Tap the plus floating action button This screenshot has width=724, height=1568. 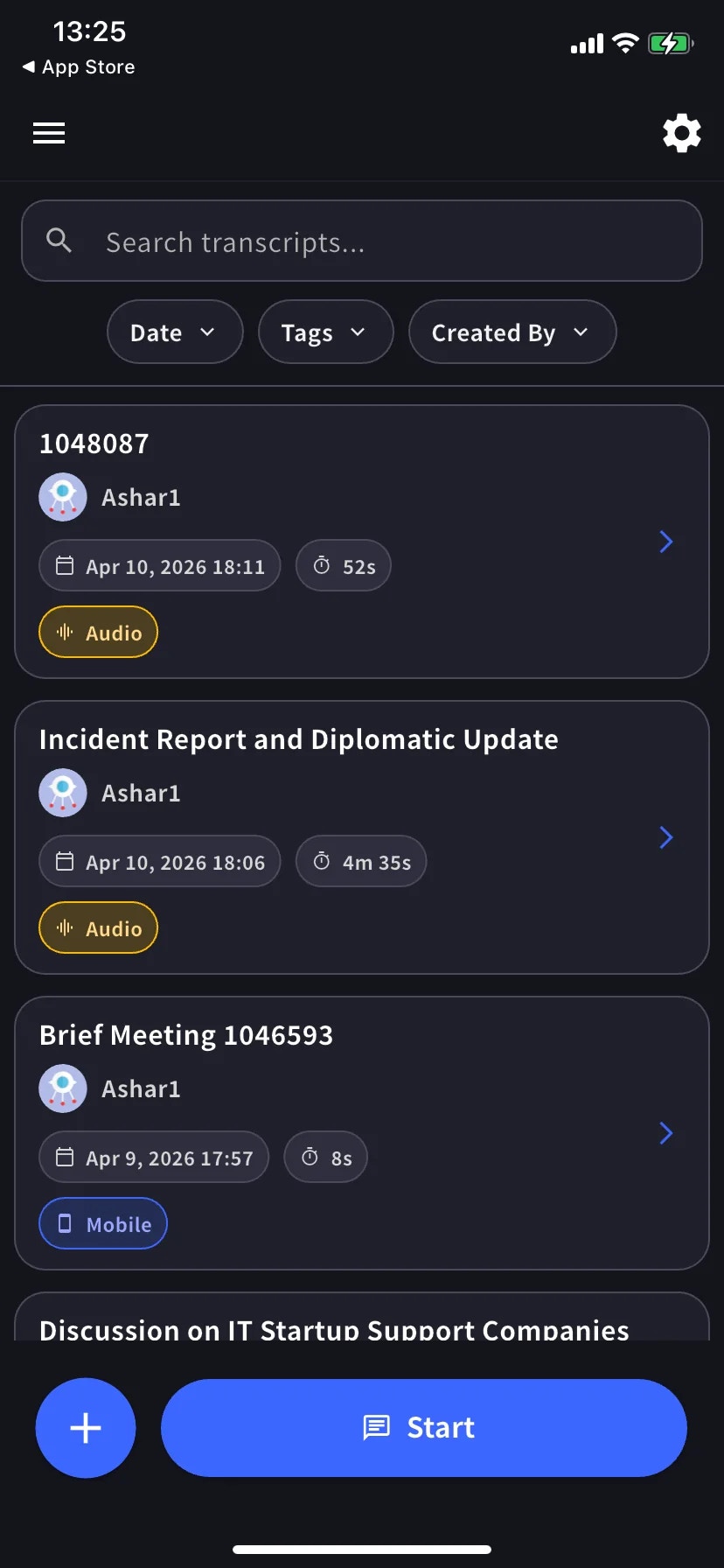coord(86,1428)
